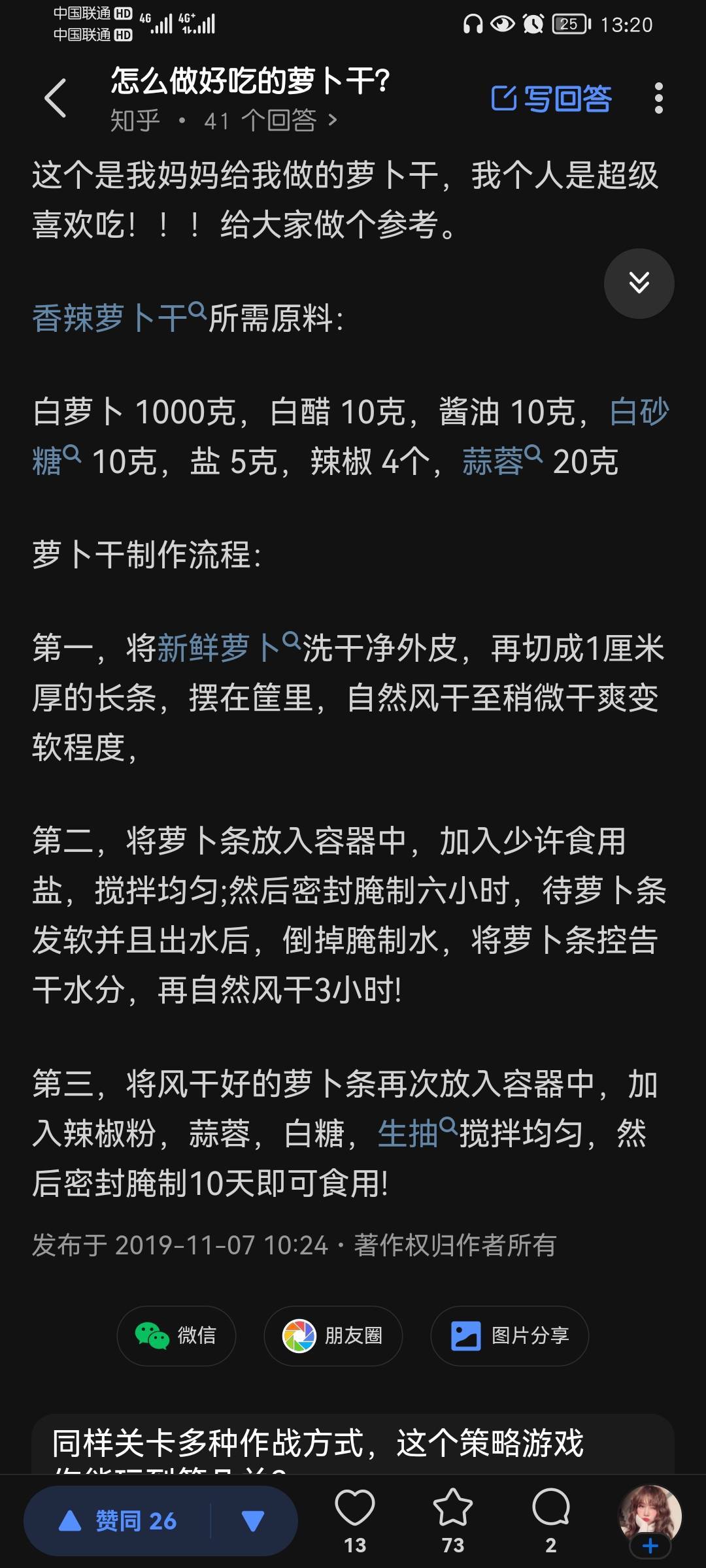Upvote the answer with 赞同 26
This screenshot has height=1568, width=706.
tap(119, 1521)
